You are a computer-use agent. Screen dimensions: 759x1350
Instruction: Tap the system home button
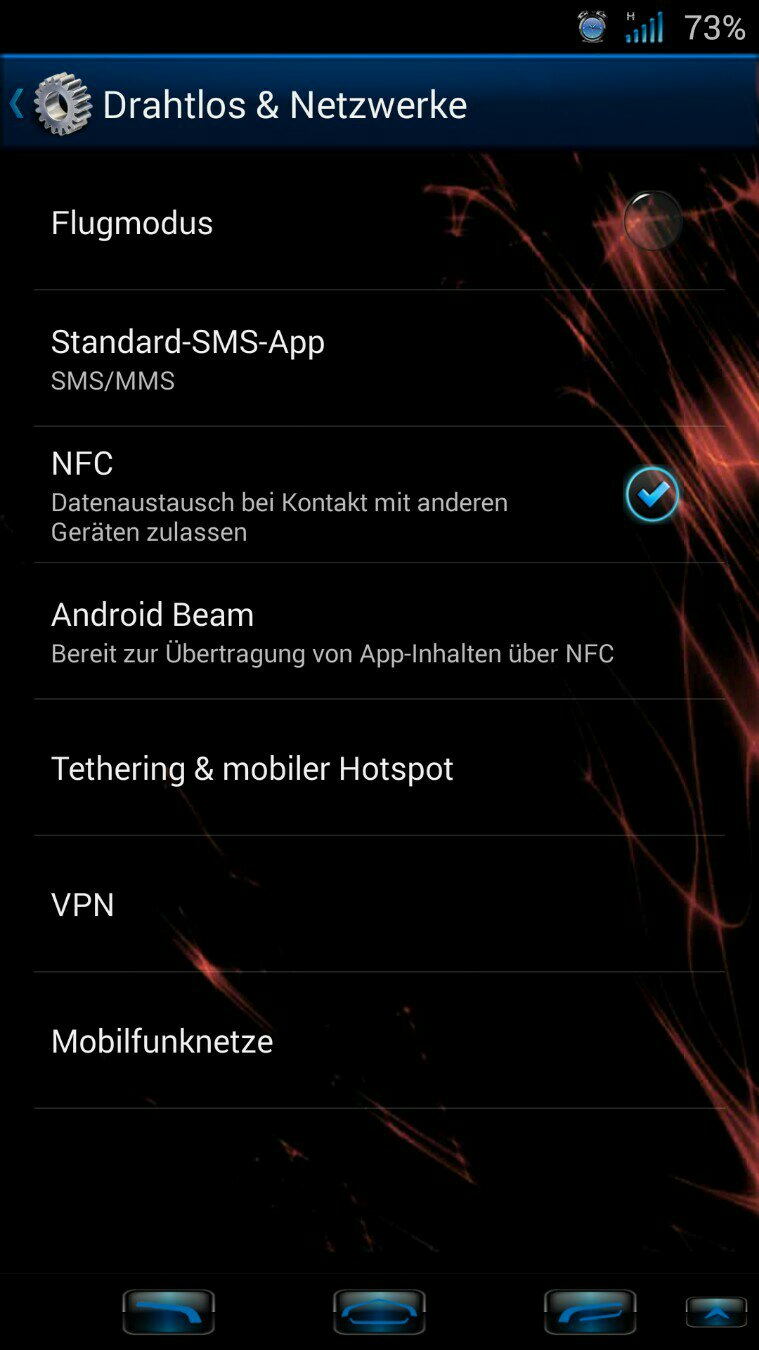379,1312
